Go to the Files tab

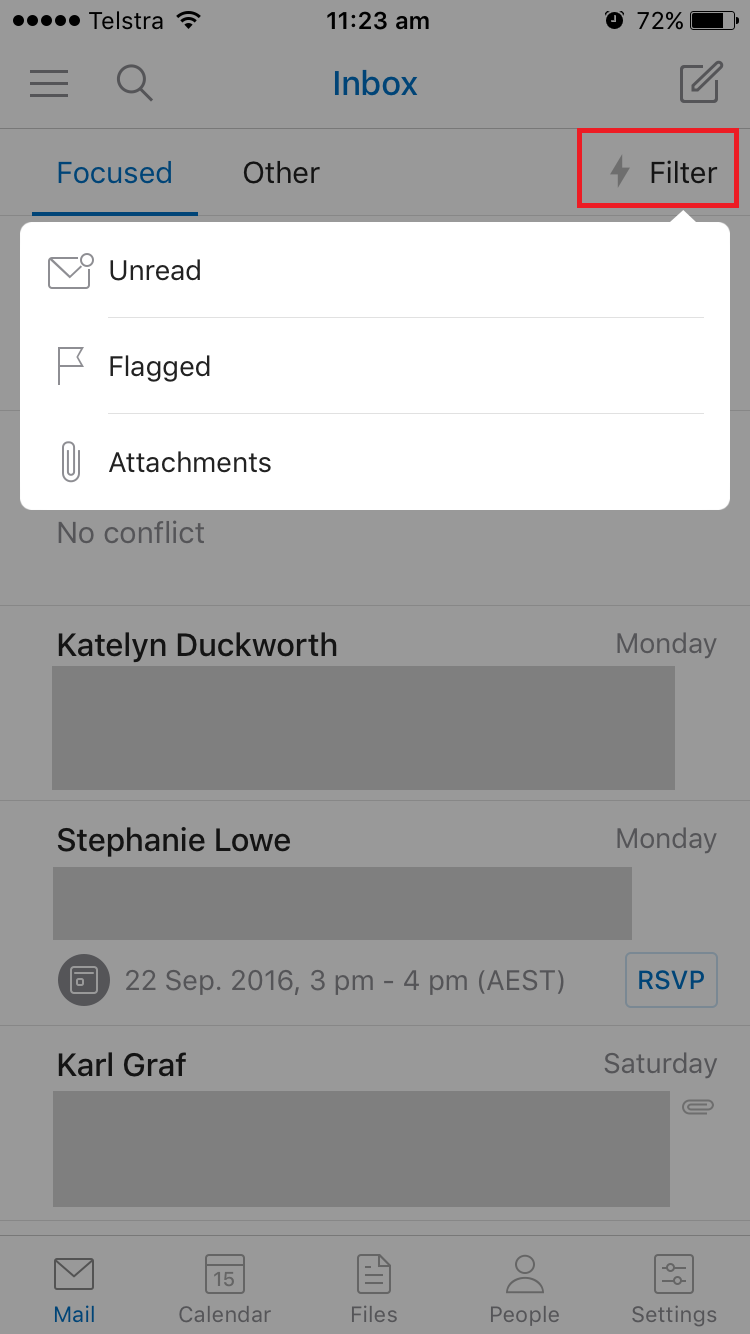(x=374, y=1290)
